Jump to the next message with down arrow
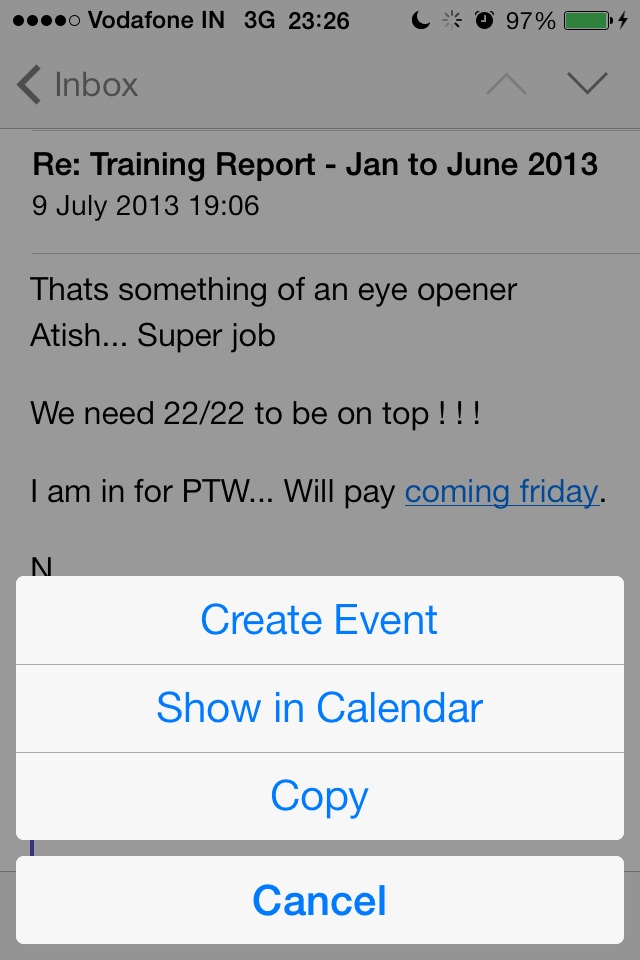640x960 pixels. pos(586,84)
